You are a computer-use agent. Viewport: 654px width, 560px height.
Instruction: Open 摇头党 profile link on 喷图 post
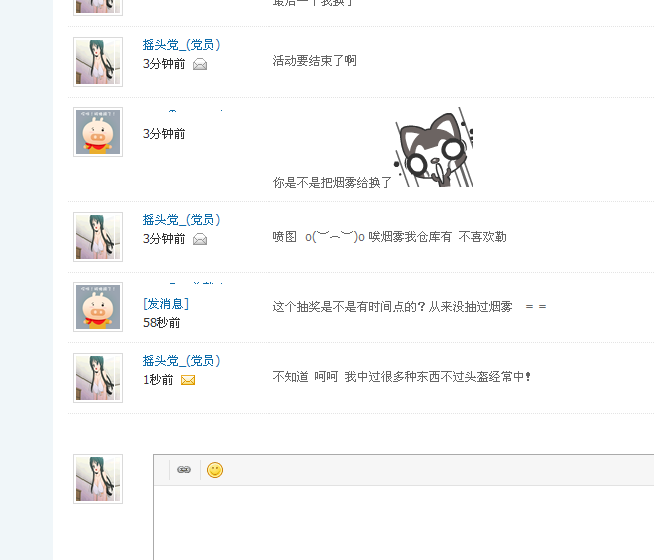[x=181, y=220]
